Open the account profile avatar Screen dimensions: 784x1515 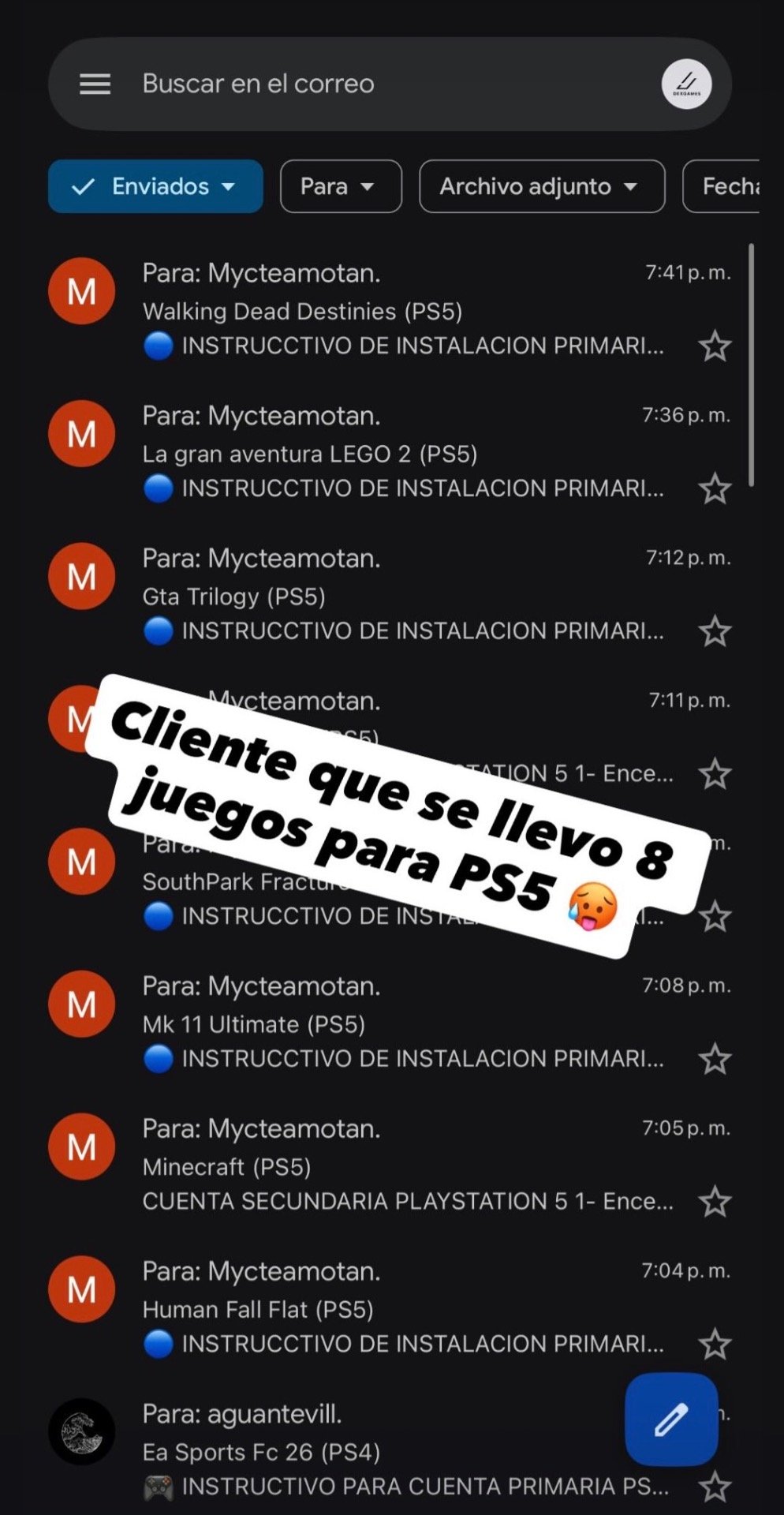click(686, 84)
